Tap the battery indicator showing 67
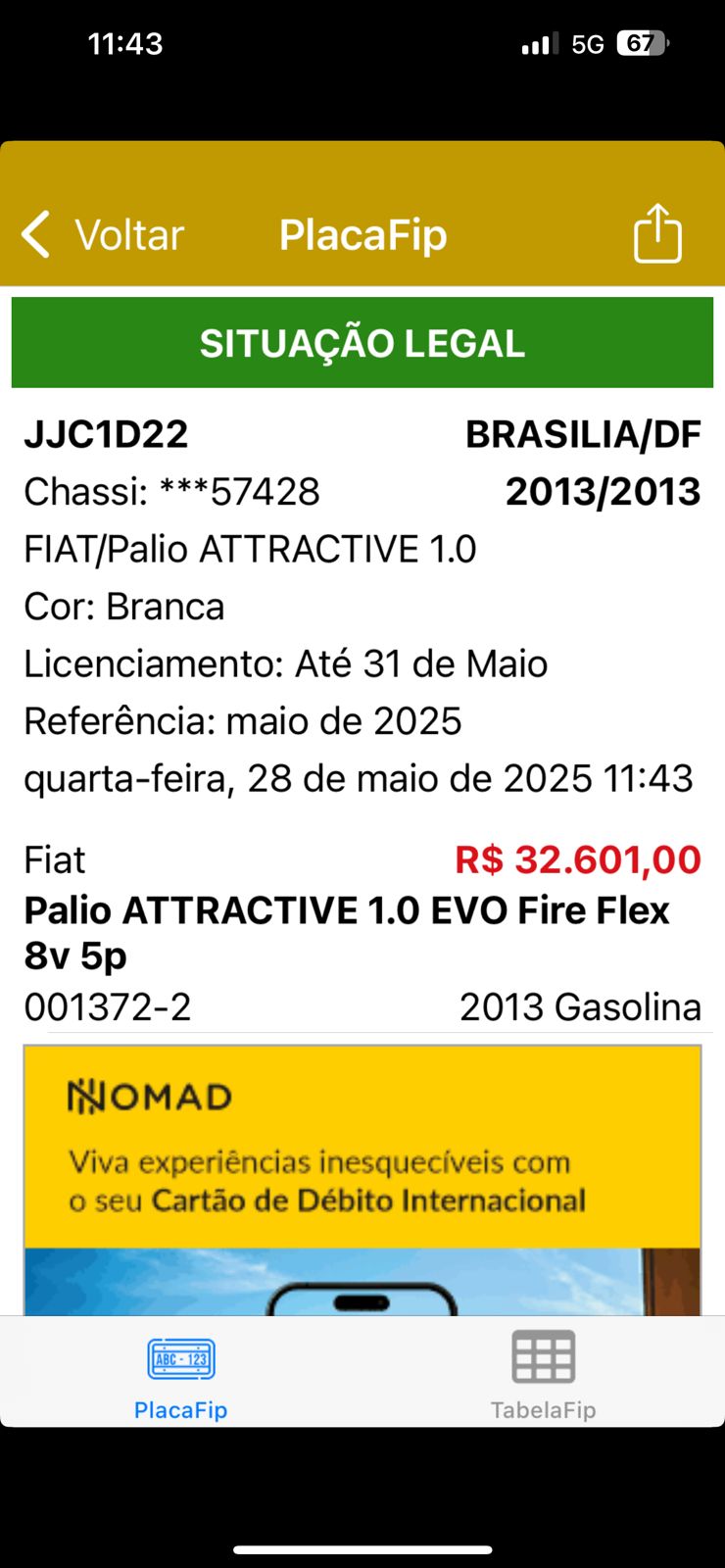725x1568 pixels. [642, 43]
